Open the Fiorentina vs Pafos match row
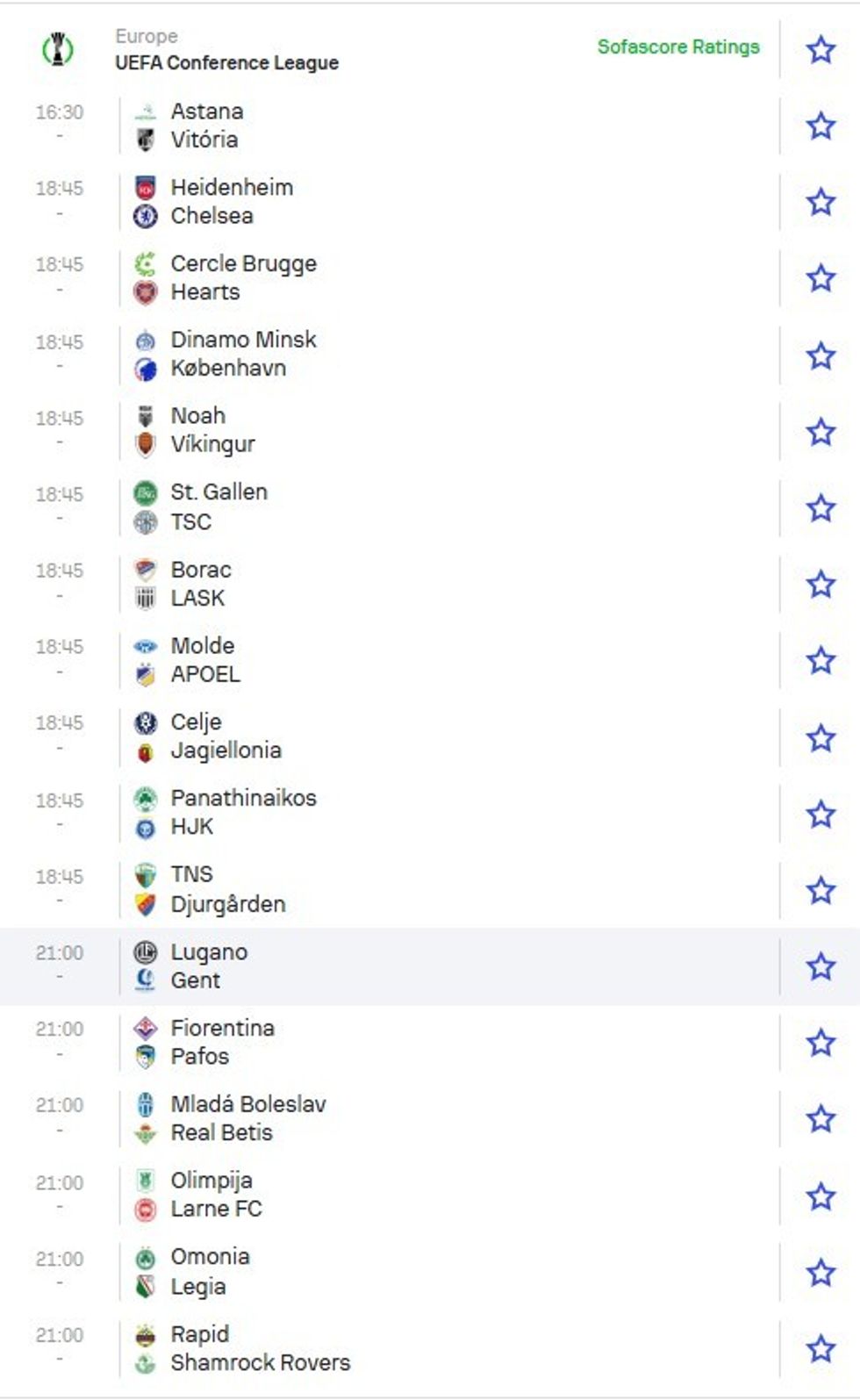The image size is (860, 1400). click(439, 1042)
